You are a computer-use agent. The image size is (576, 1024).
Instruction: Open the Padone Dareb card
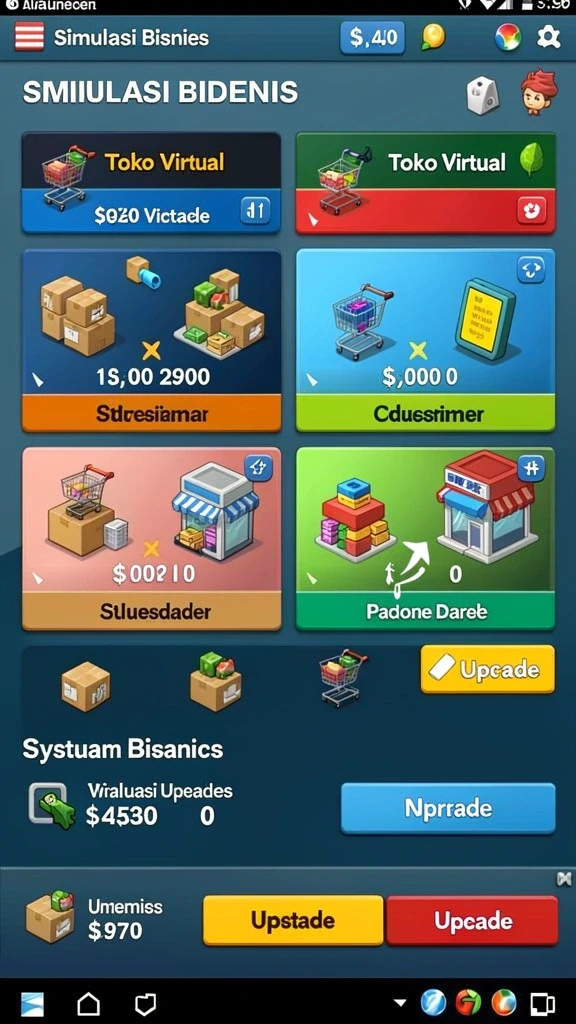426,539
